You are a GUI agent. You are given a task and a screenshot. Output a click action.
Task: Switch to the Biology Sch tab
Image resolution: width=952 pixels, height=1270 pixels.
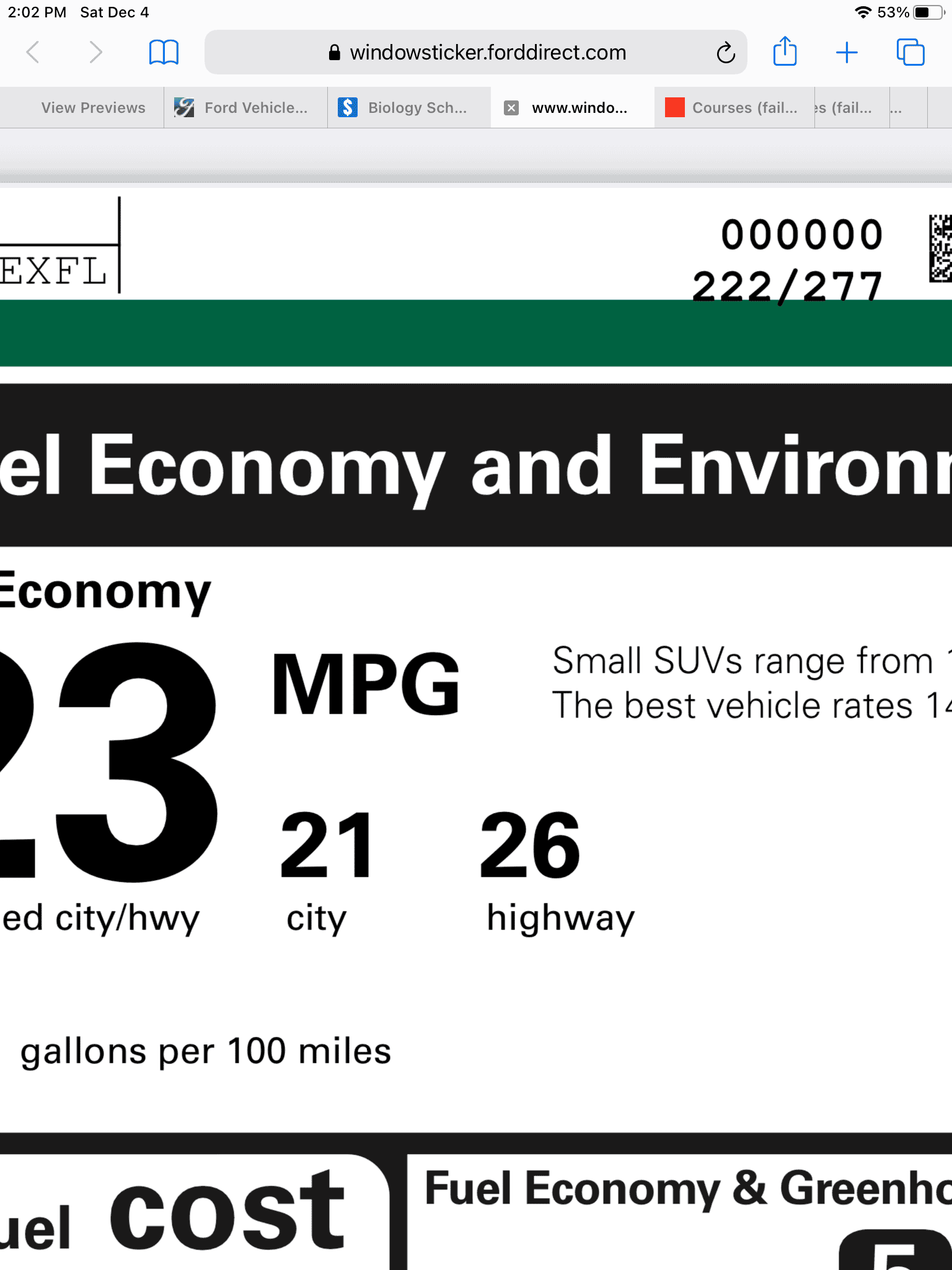click(409, 108)
